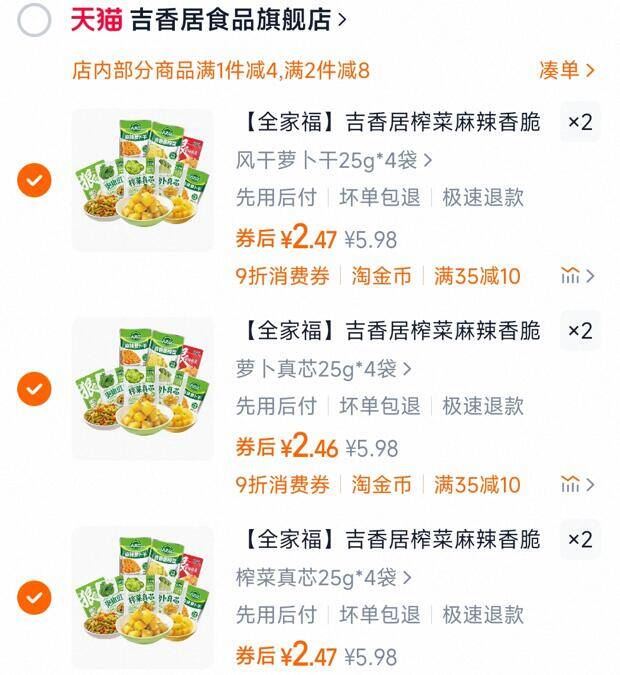Select all items from 吉香居食品旗舰店
Screen dimensions: 620x675
tap(34, 20)
